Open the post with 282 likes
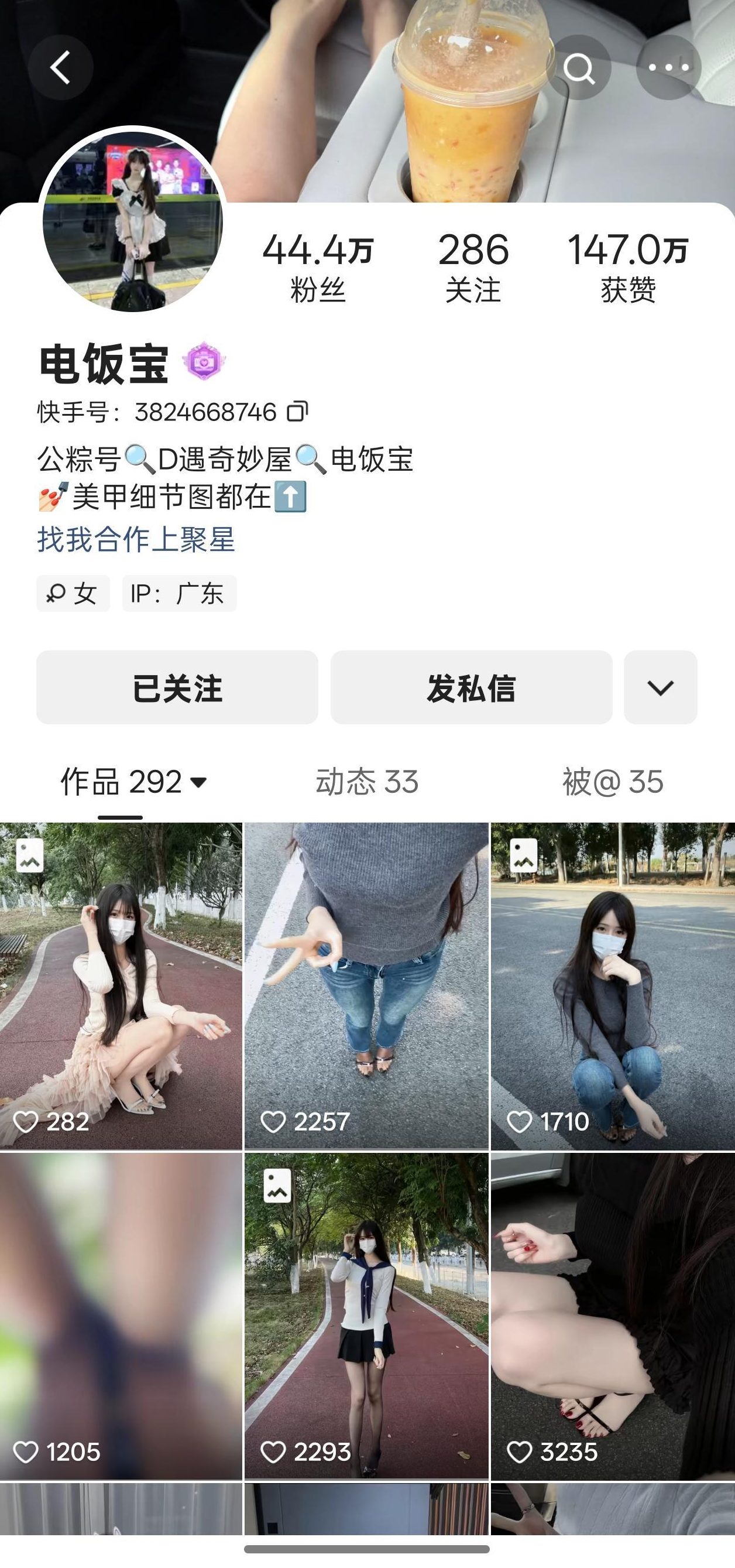Image resolution: width=735 pixels, height=1568 pixels. click(121, 986)
